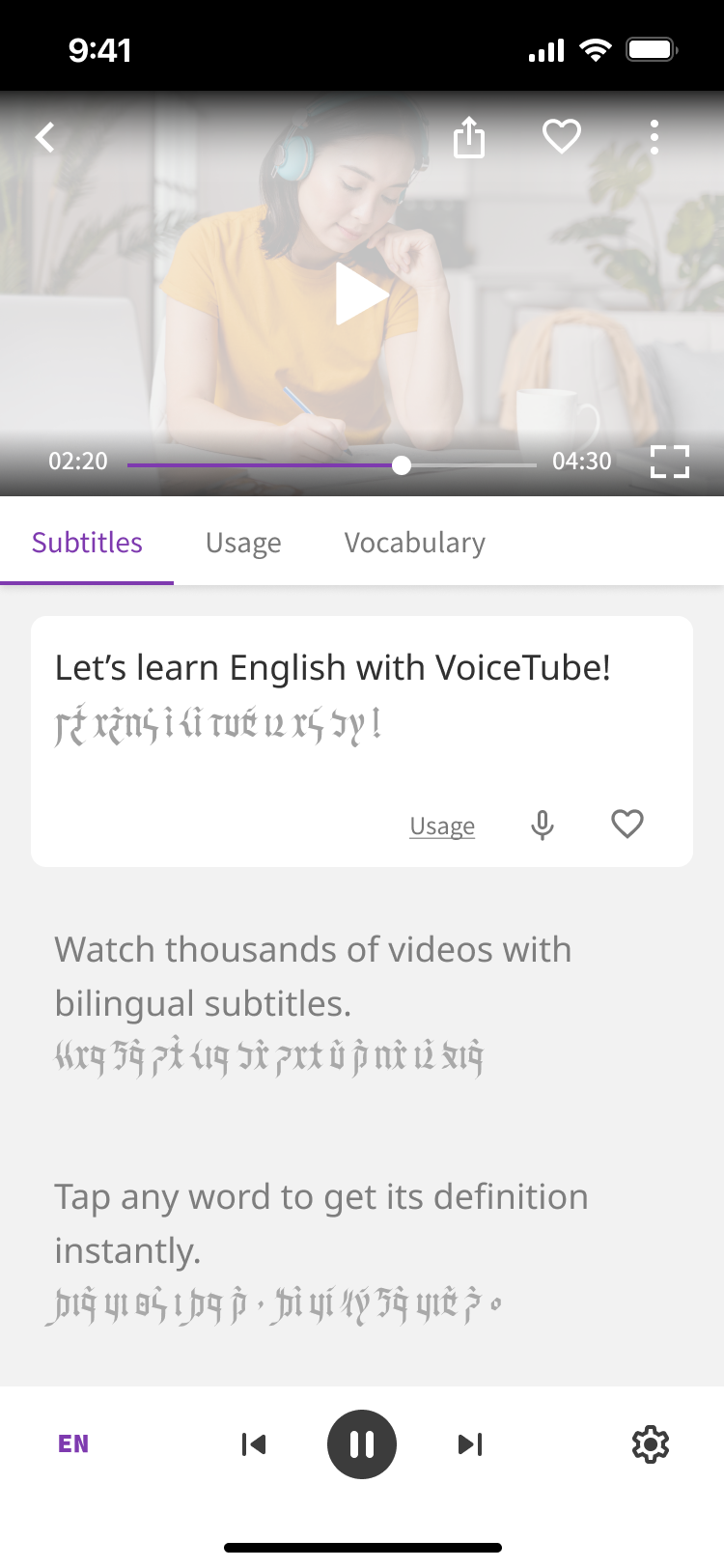Screen dimensions: 724x1568
Task: Switch to the Vocabulary tab
Action: click(415, 543)
